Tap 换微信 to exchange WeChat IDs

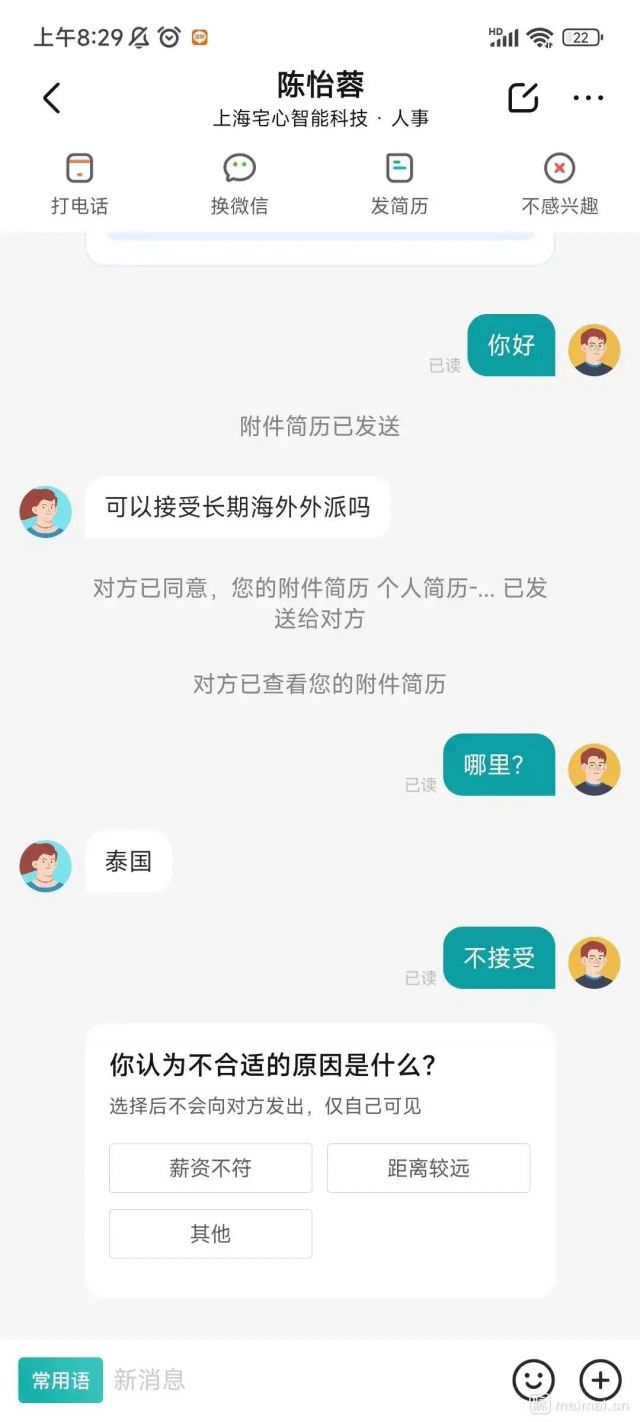(239, 184)
